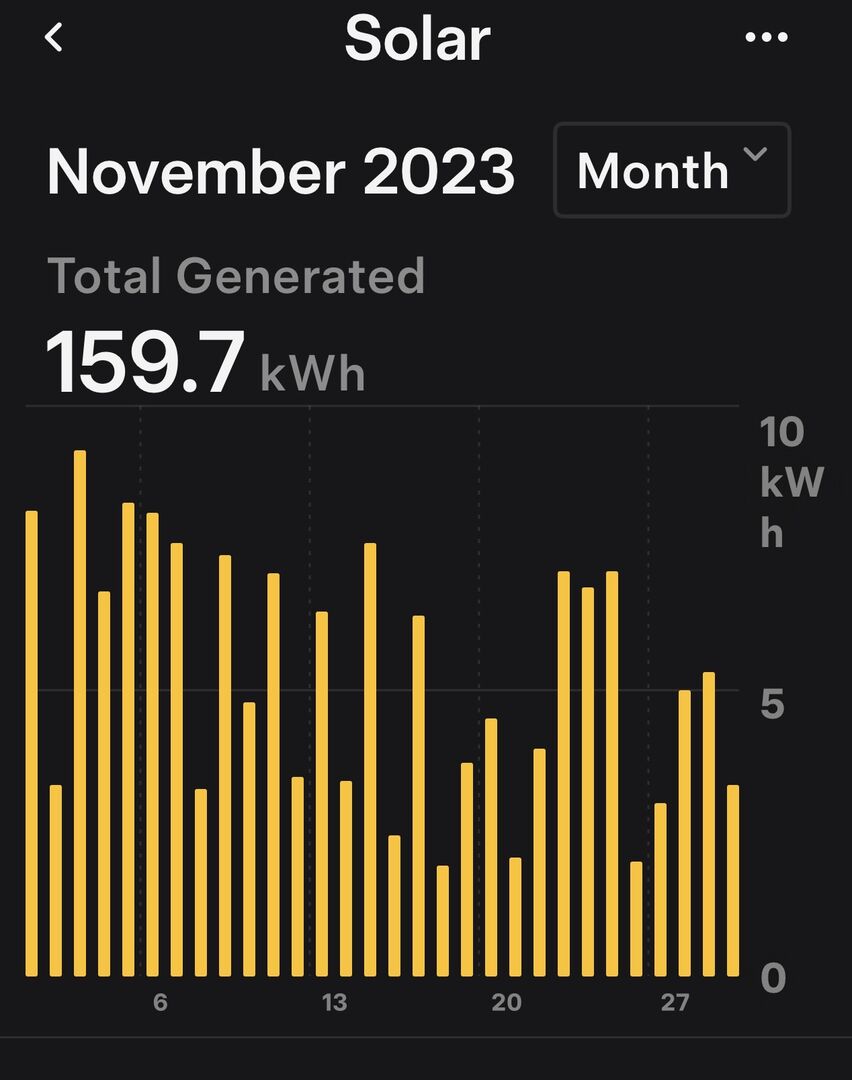852x1080 pixels.
Task: Expand the Month period dropdown
Action: [672, 170]
